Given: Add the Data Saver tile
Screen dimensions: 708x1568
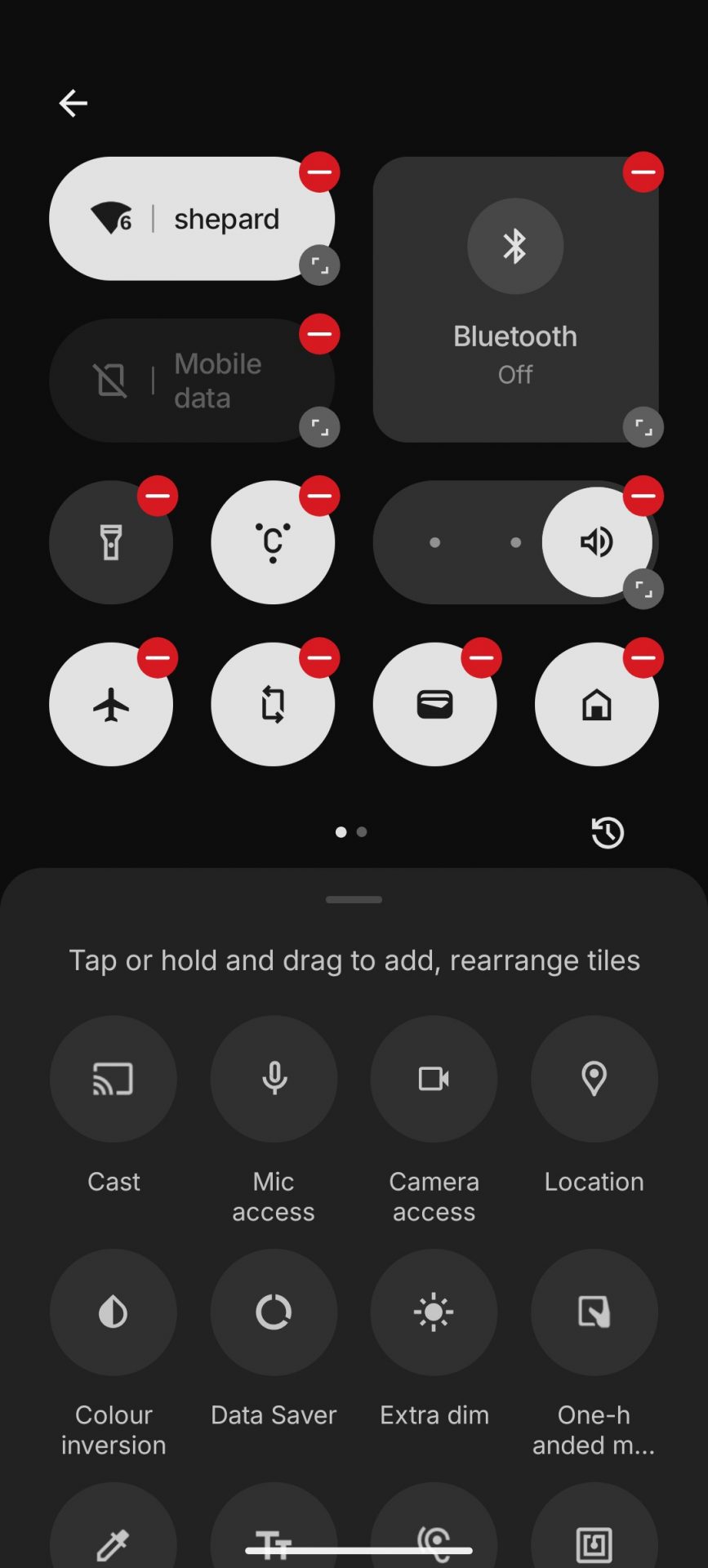Looking at the screenshot, I should coord(274,1312).
